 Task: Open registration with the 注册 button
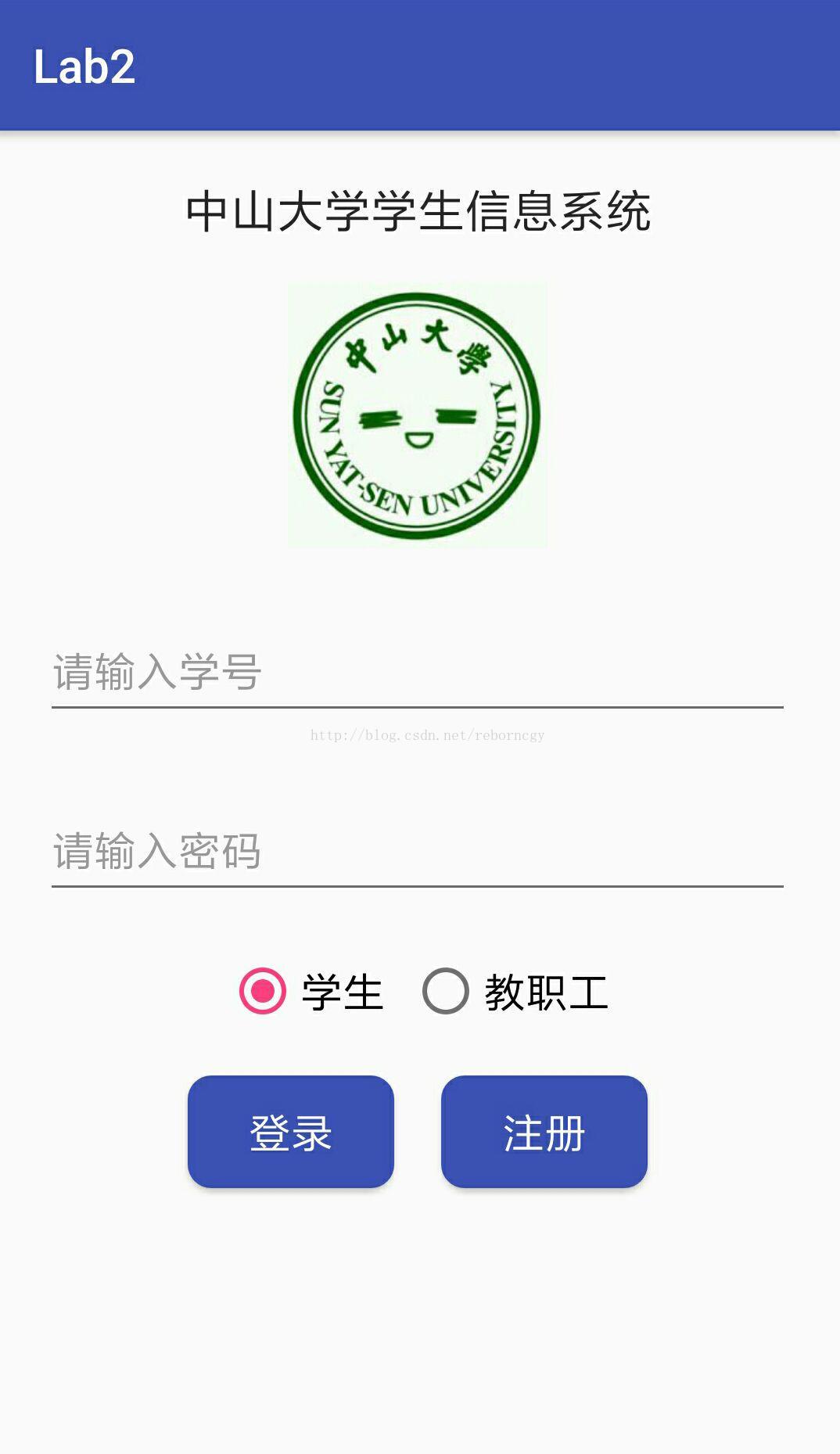tap(544, 1132)
